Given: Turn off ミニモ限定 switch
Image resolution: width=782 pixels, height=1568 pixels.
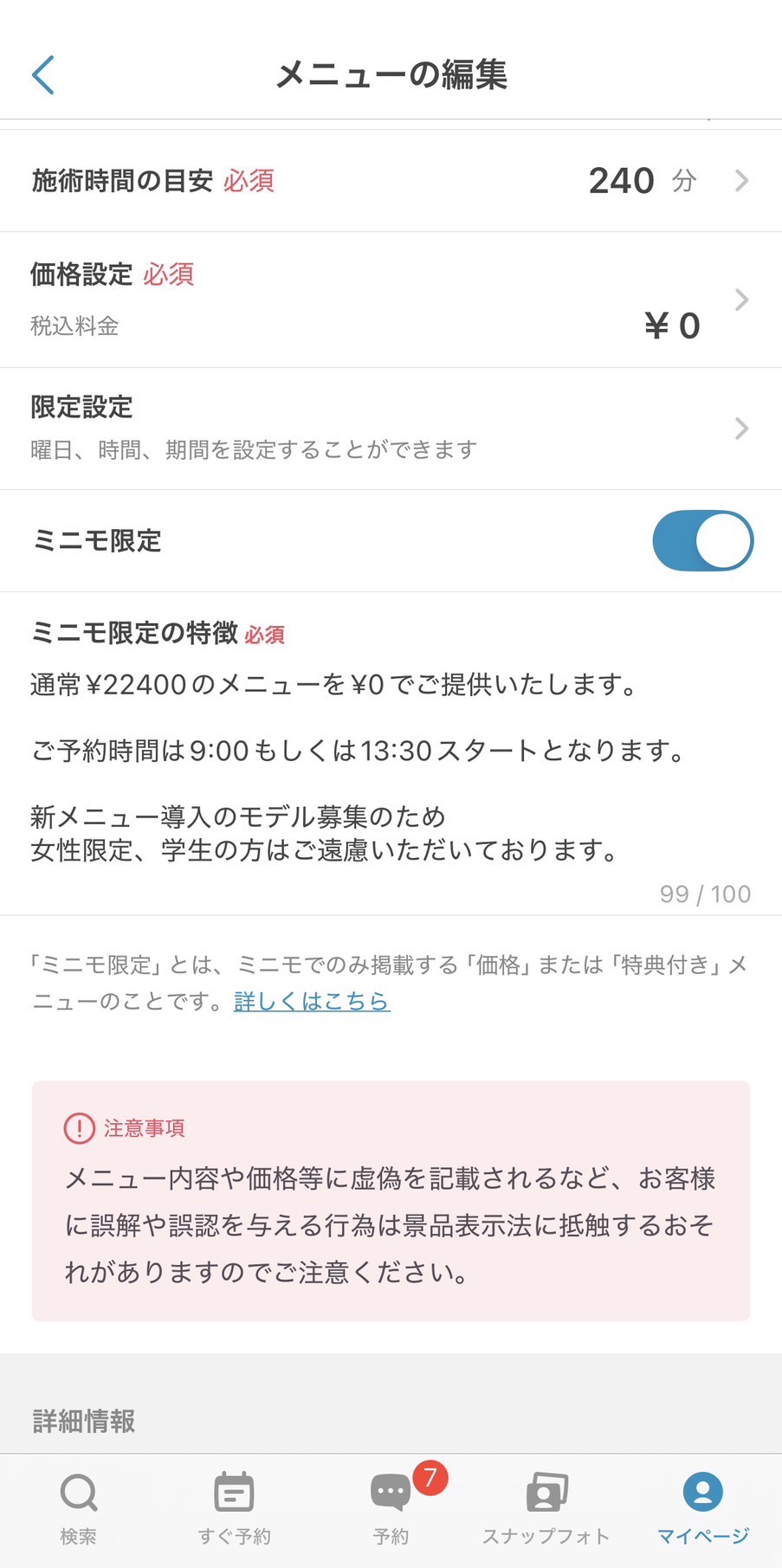Looking at the screenshot, I should tap(702, 541).
